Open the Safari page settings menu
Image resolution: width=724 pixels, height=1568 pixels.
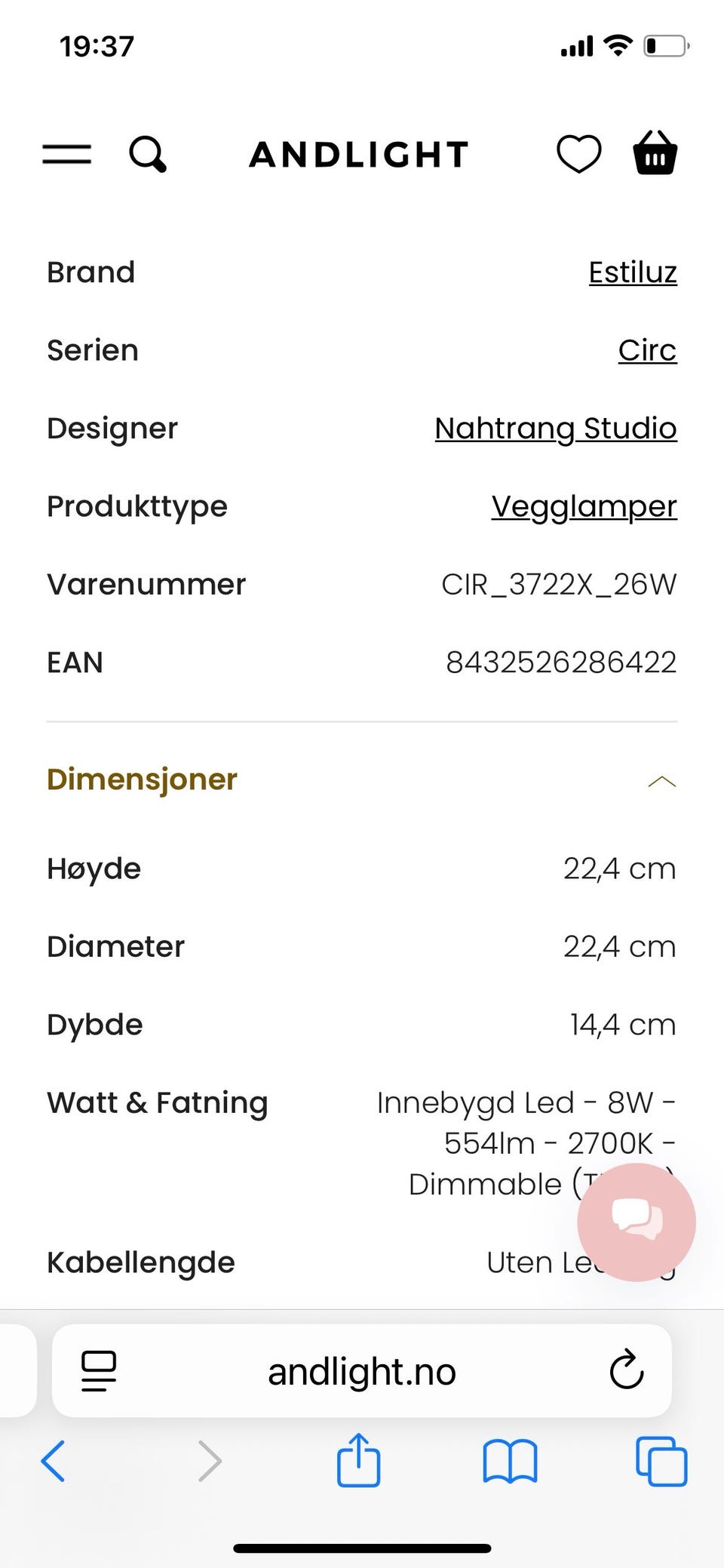pos(99,1370)
